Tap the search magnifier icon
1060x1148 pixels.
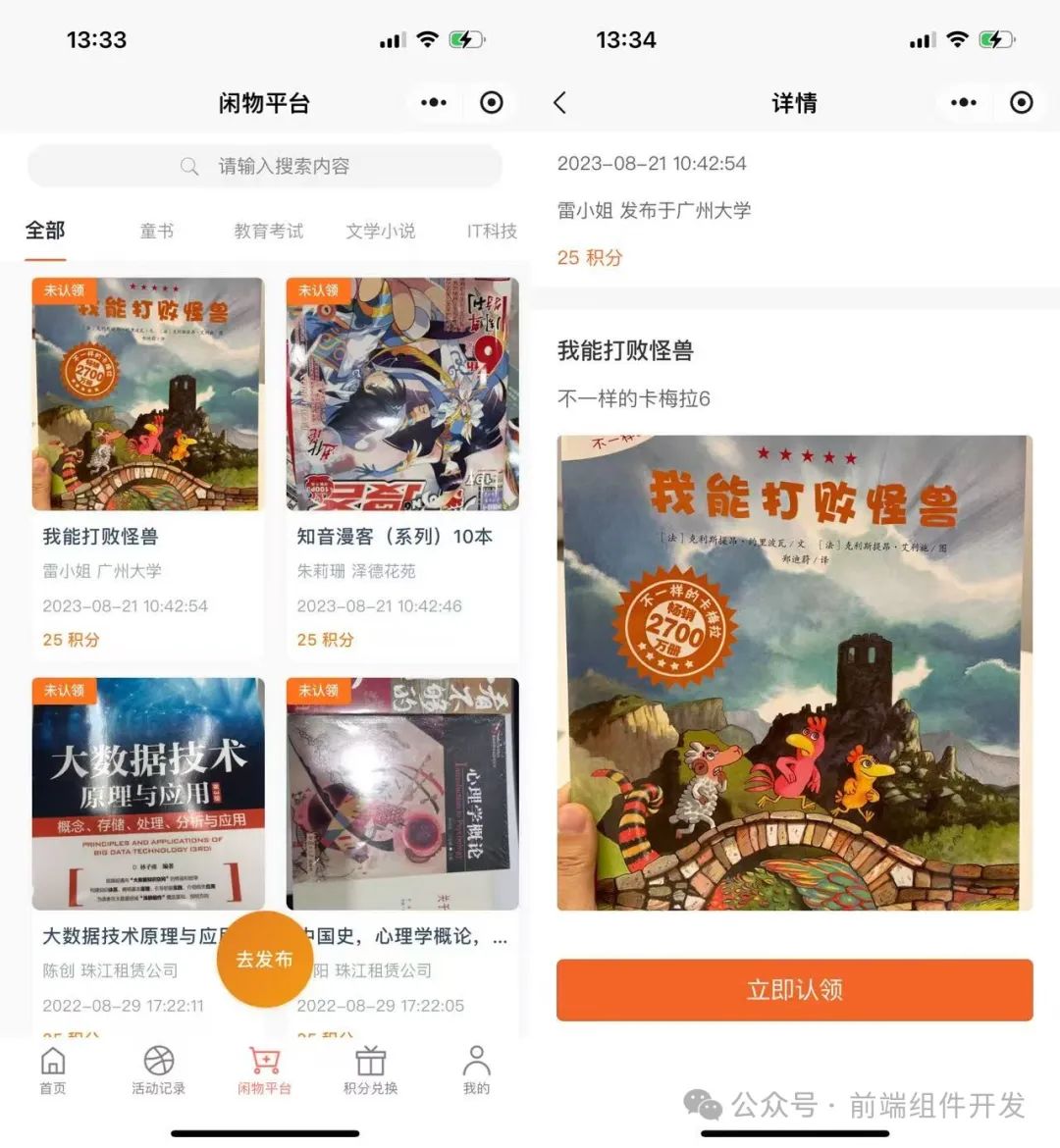point(188,166)
